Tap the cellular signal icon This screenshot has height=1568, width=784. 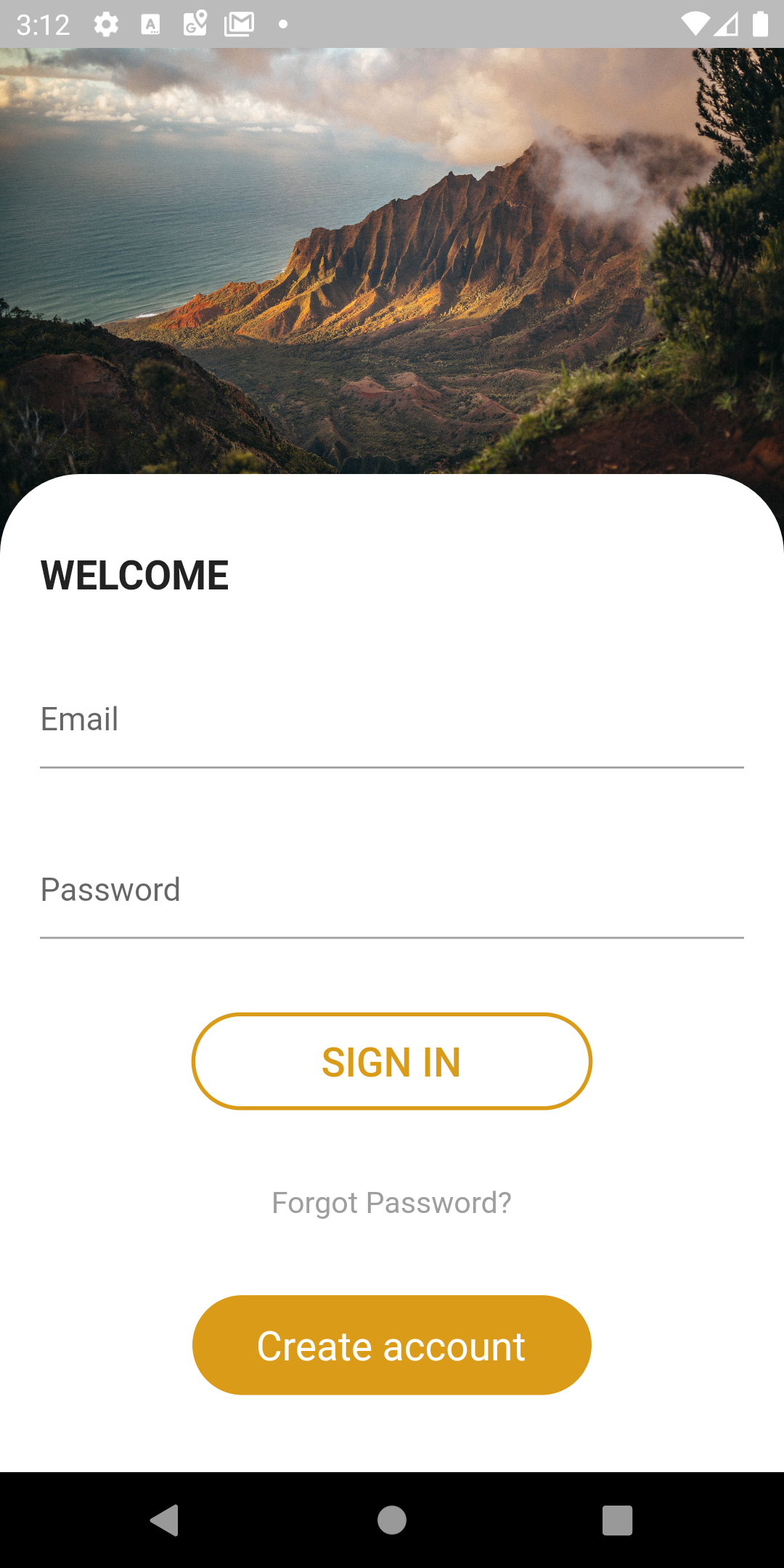726,24
